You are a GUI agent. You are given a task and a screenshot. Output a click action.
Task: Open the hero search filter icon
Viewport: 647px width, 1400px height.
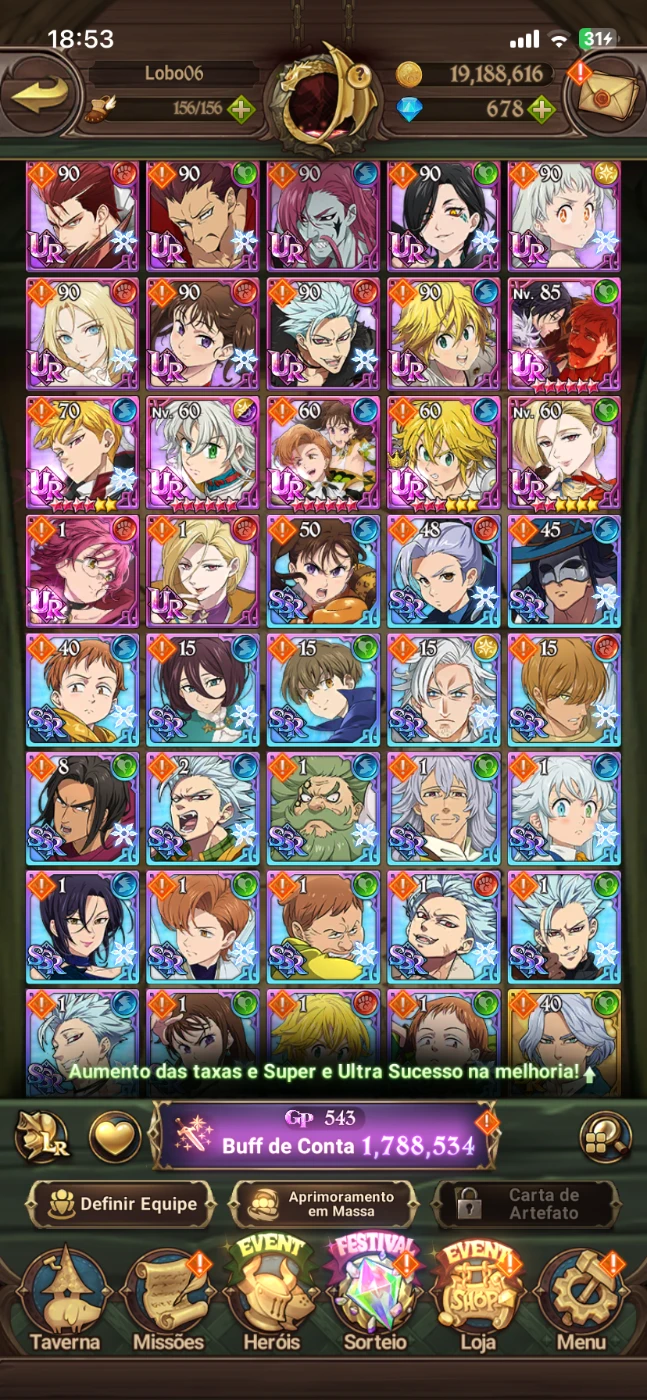[605, 1136]
